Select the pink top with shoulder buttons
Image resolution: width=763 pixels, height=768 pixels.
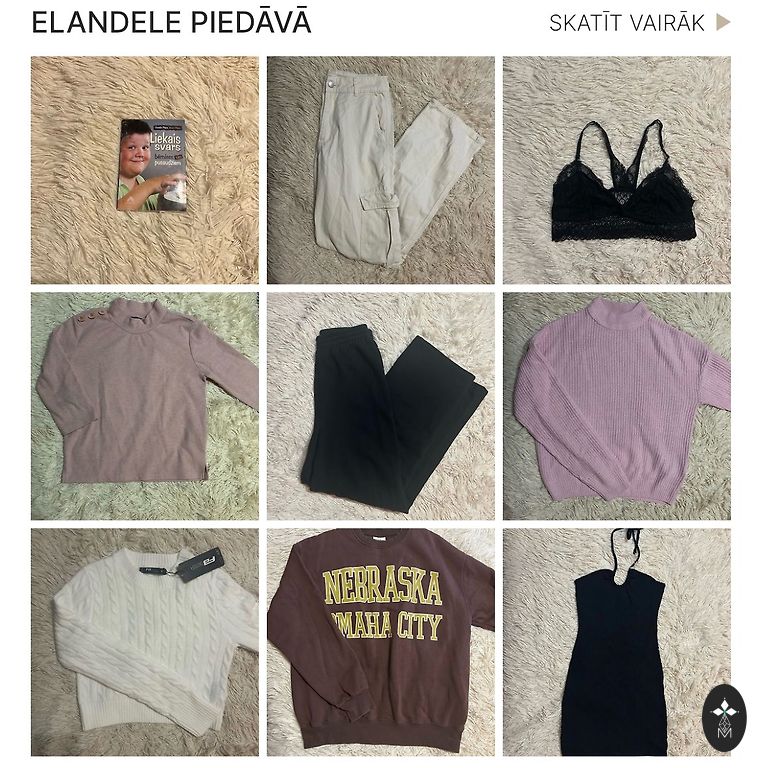pyautogui.click(x=144, y=405)
